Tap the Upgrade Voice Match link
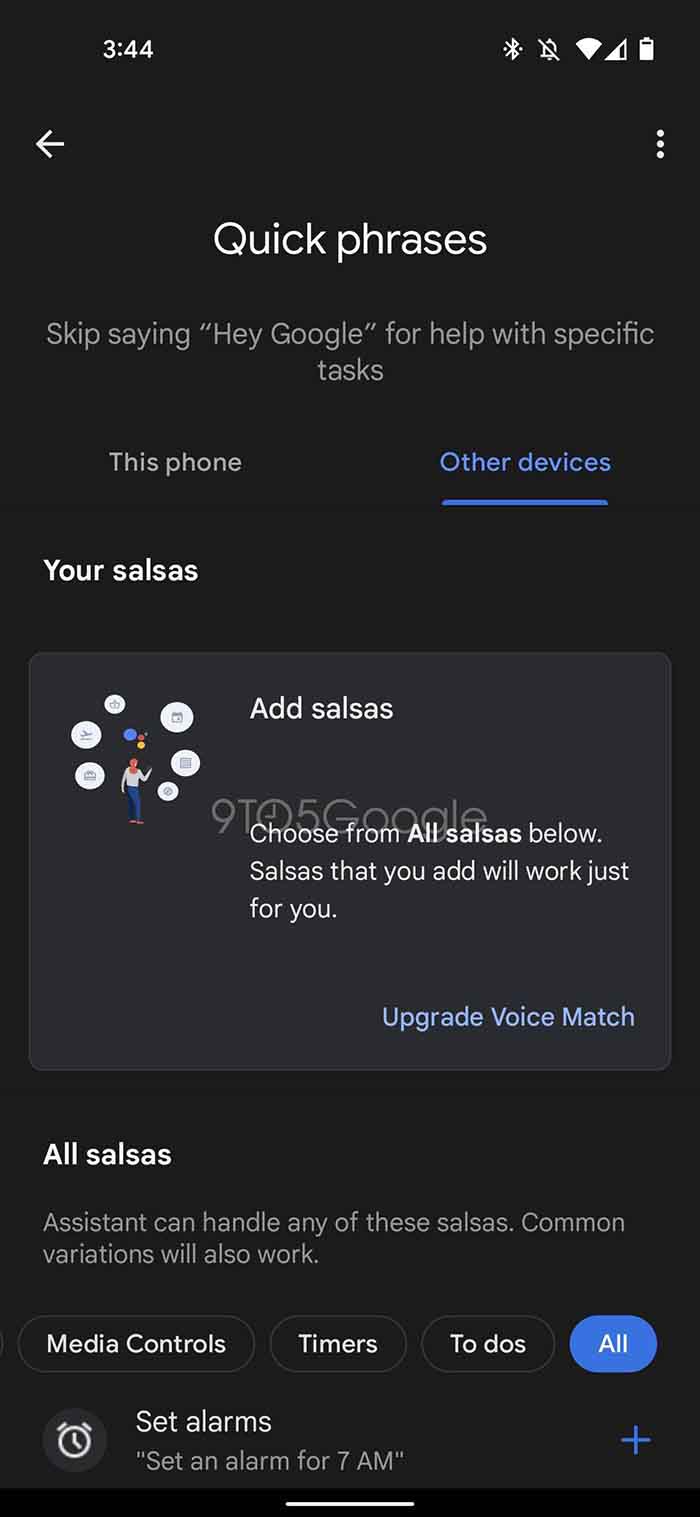The width and height of the screenshot is (700, 1517). [x=508, y=1017]
